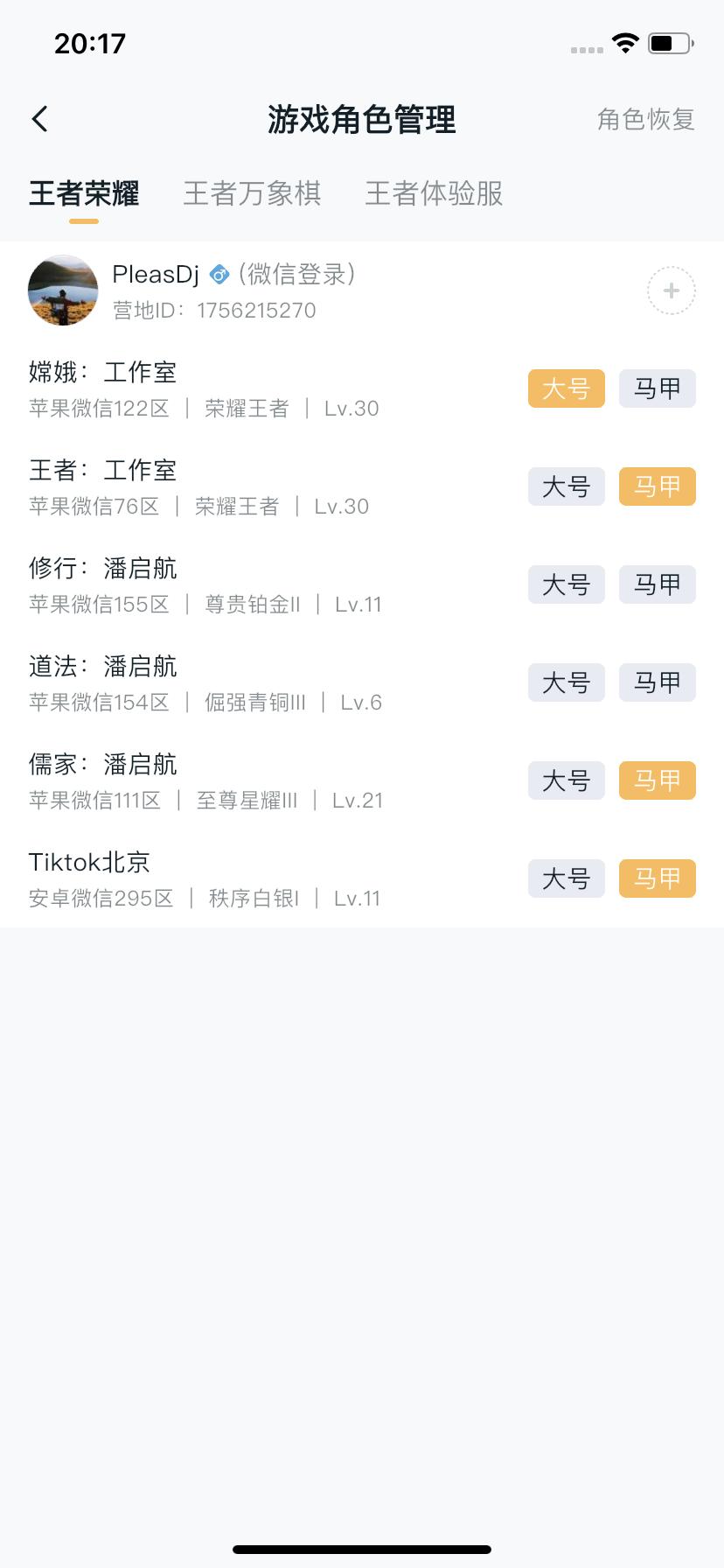Toggle 马甲 for 儒家：潘启航
The height and width of the screenshot is (1568, 724).
tap(657, 780)
